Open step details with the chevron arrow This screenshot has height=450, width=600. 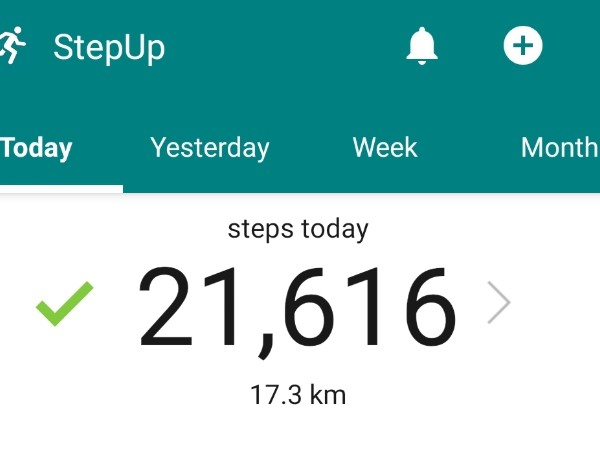pos(499,303)
